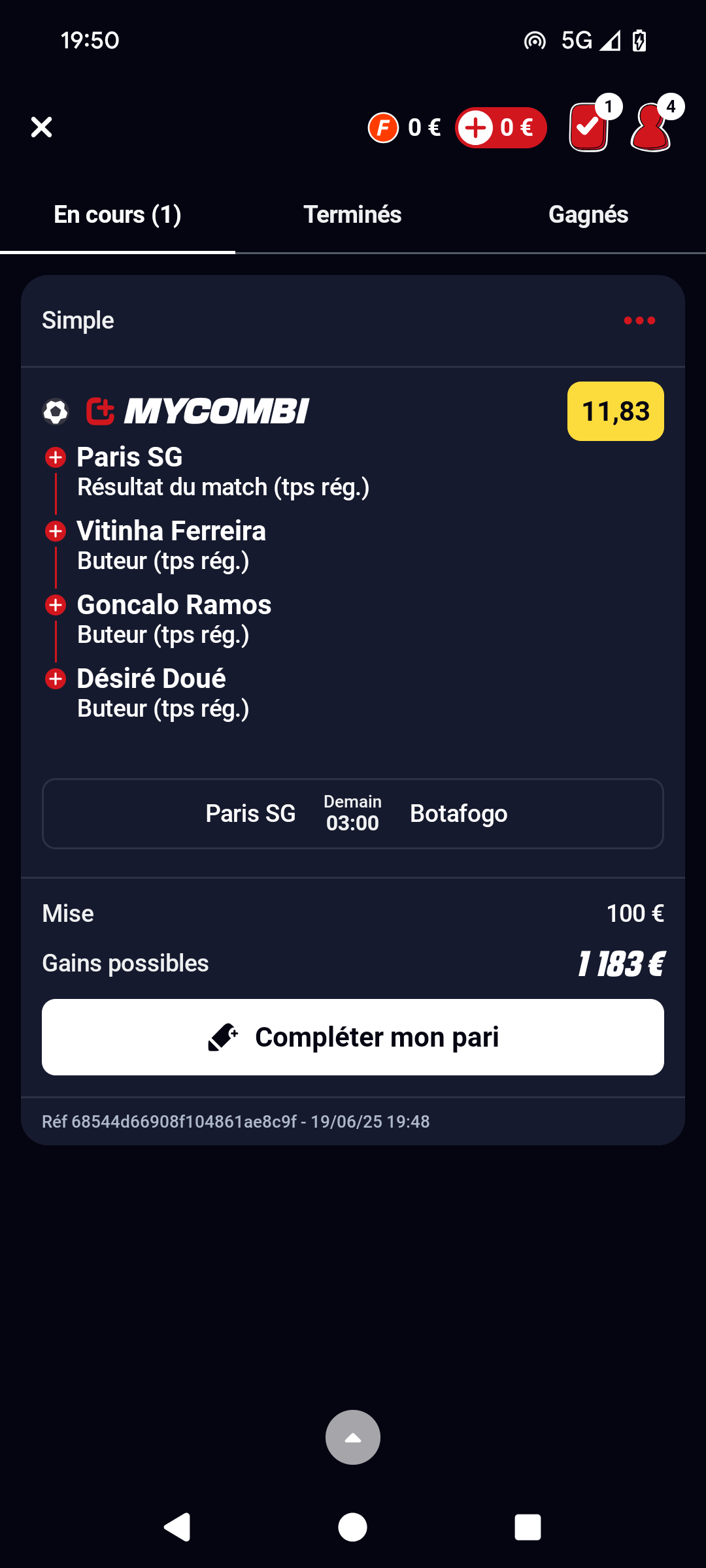
Task: Open the three-dot menu on the Simple bet
Action: pos(639,321)
